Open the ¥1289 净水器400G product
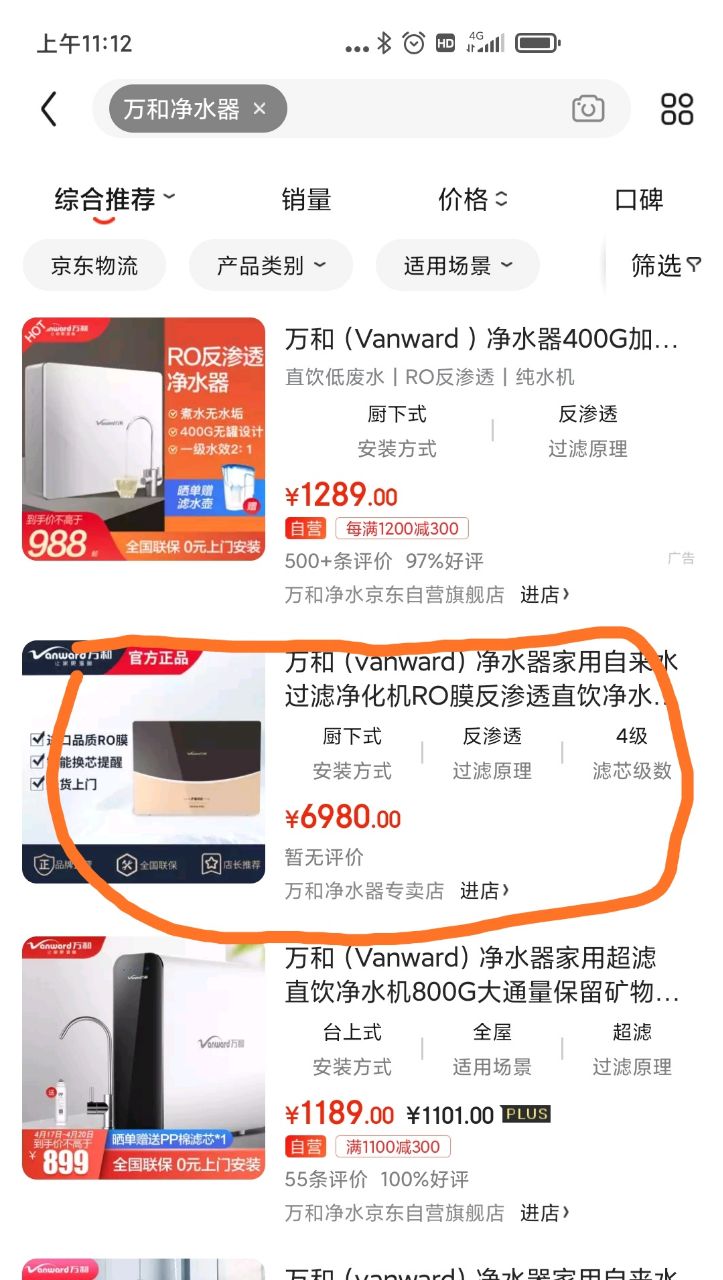 coord(481,339)
